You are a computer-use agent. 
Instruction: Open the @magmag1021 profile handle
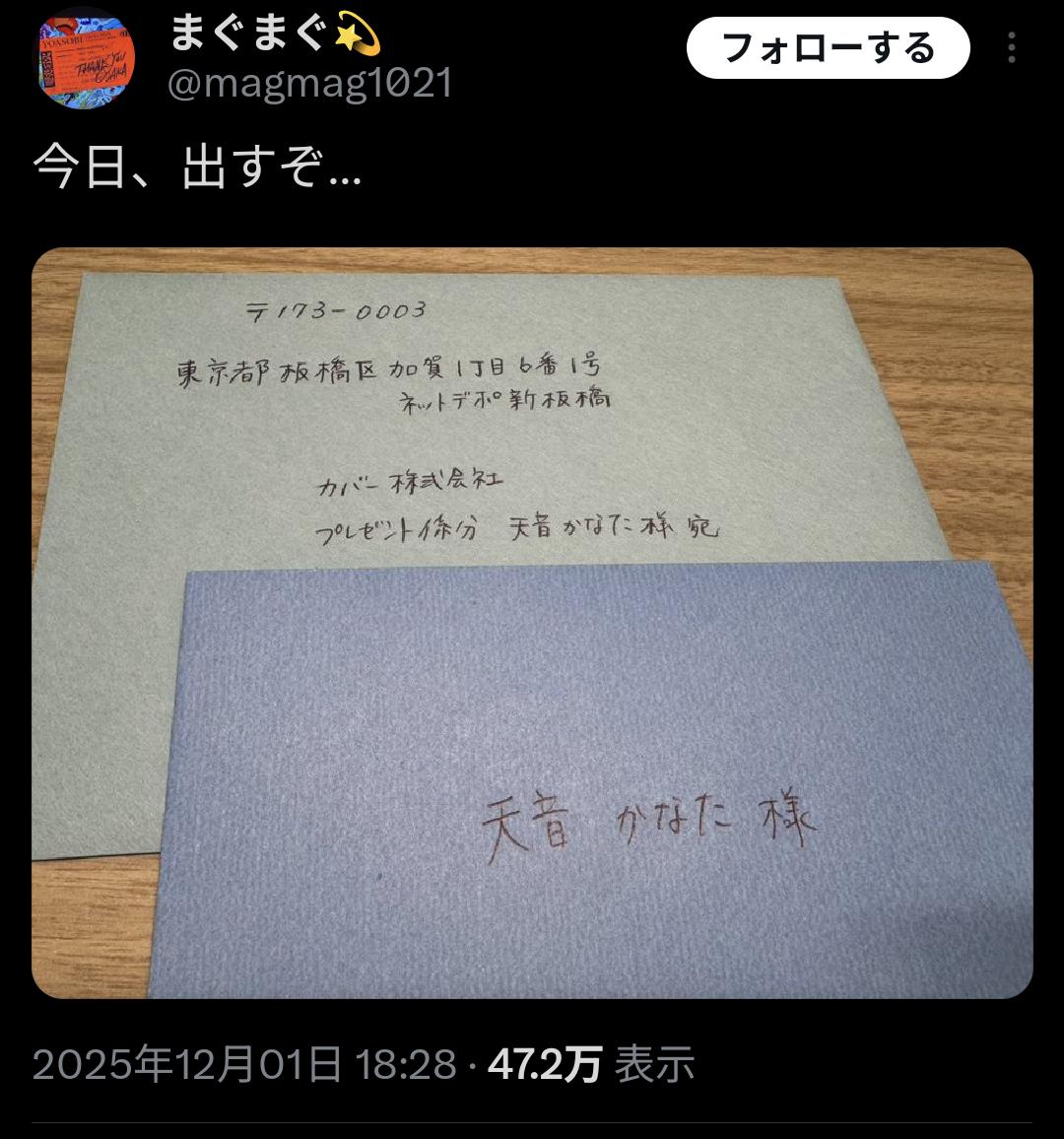(310, 83)
